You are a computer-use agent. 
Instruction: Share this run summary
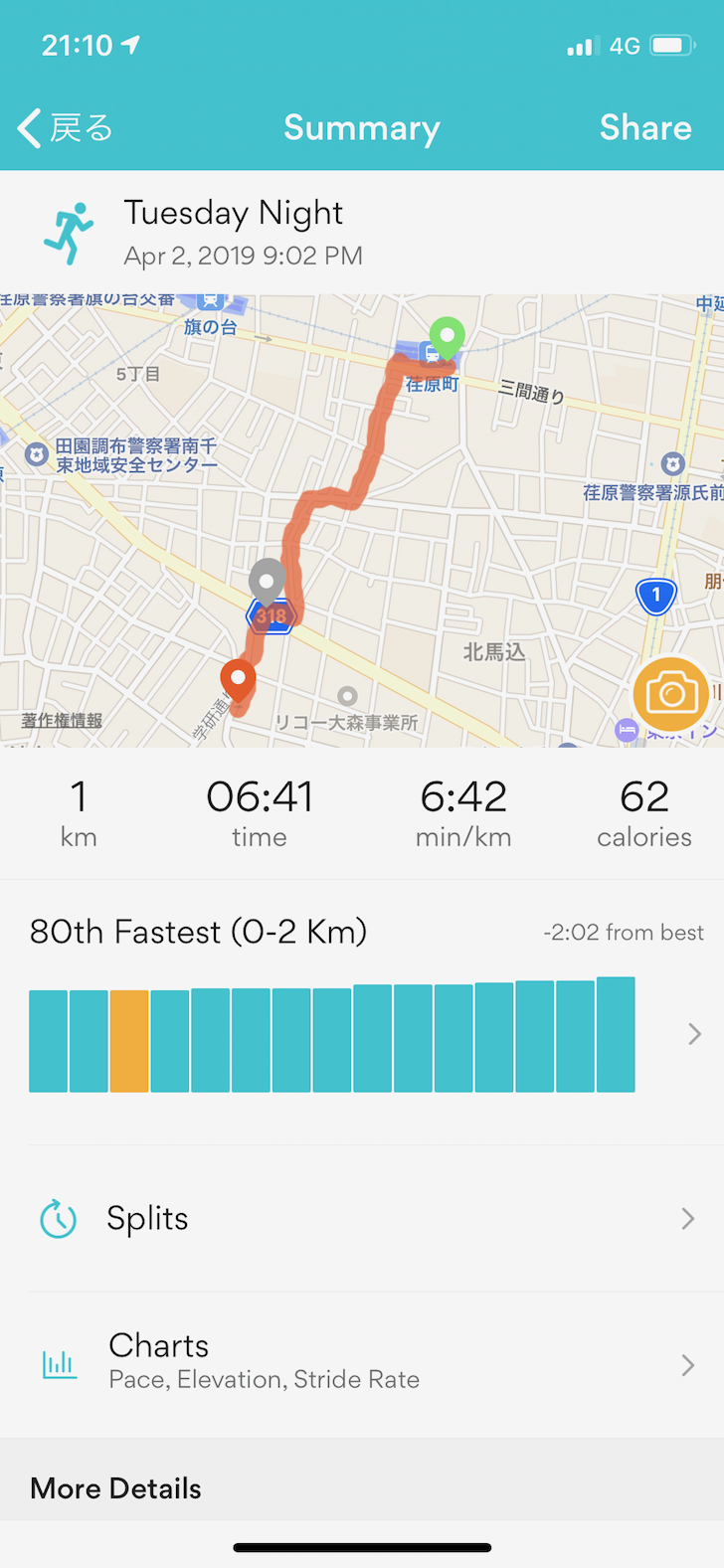(x=644, y=128)
